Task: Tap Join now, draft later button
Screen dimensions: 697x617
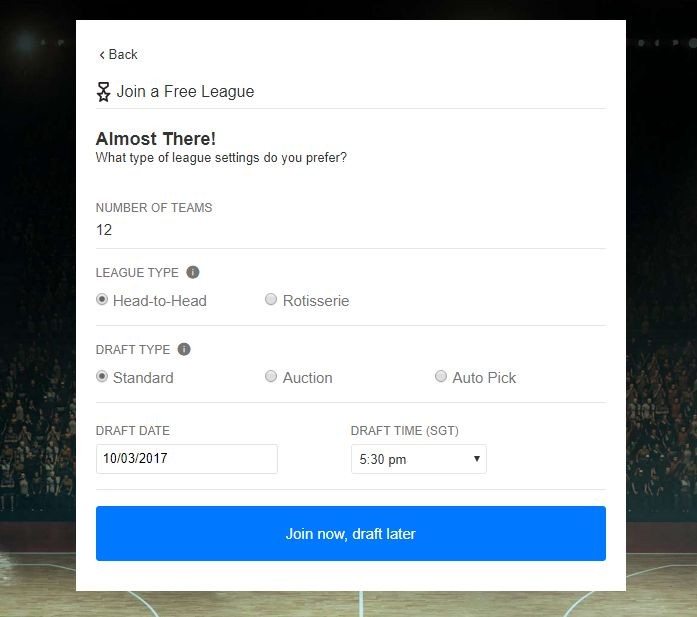Action: [350, 534]
